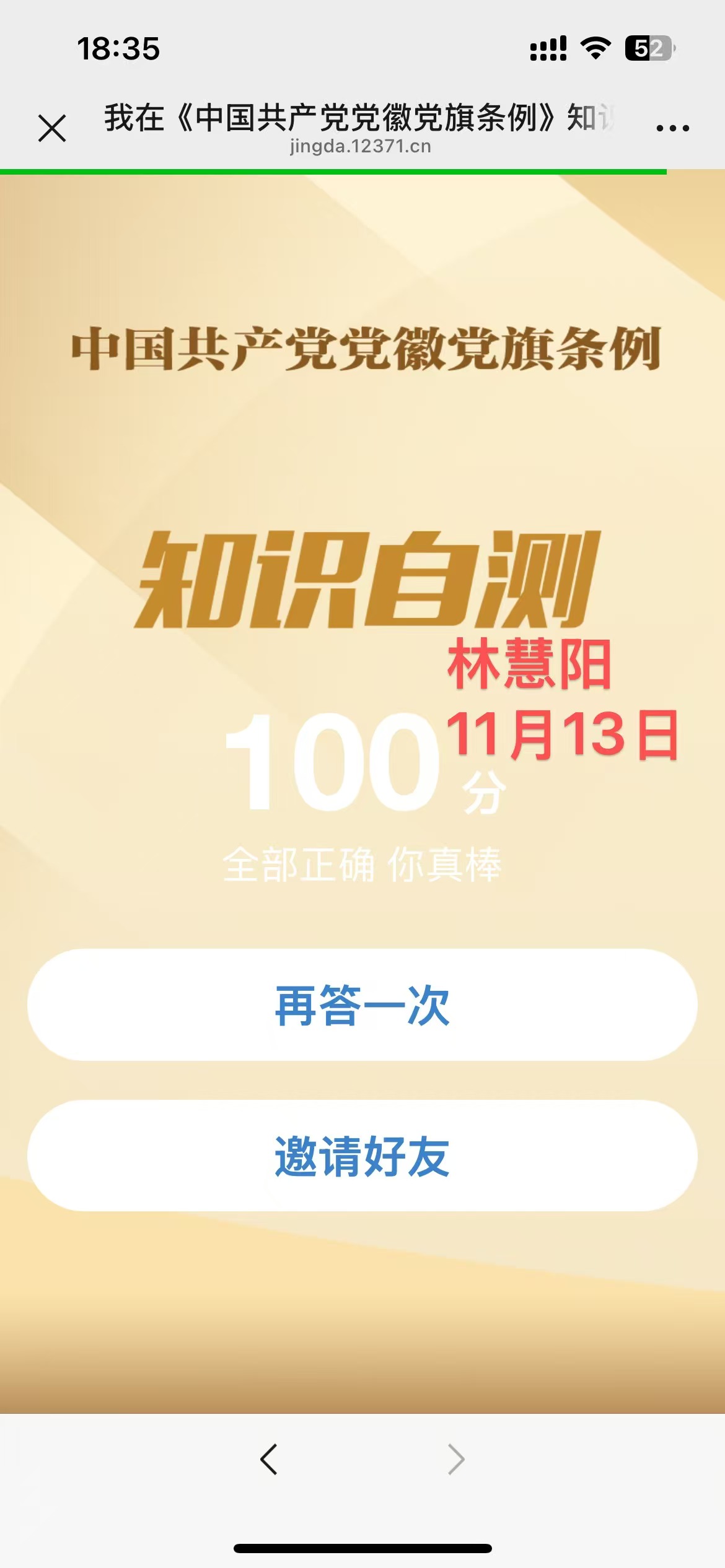Open the three-dot overflow menu
This screenshot has height=1568, width=725.
pos(672,128)
